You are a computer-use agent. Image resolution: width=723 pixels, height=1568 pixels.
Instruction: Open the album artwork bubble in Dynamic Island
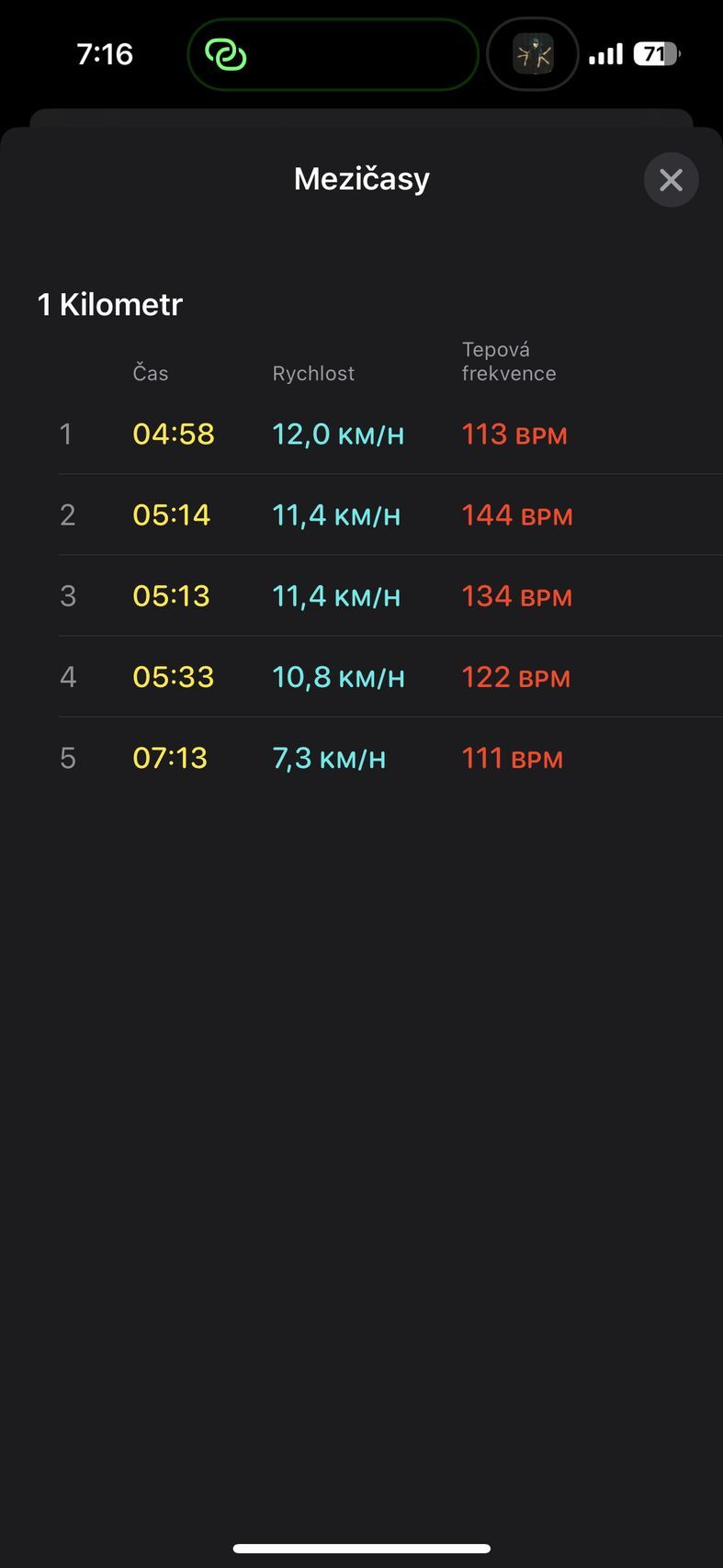(533, 55)
